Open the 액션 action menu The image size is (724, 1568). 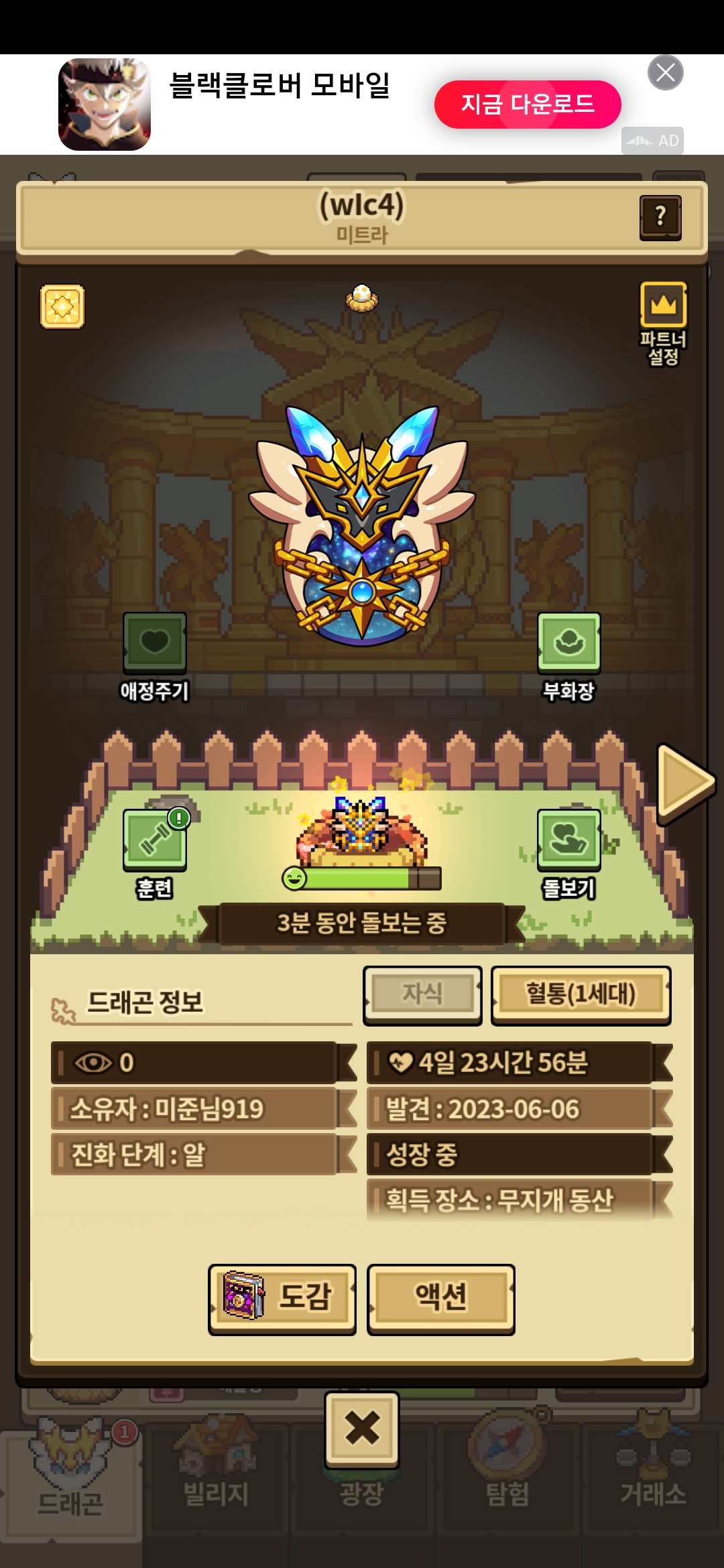pos(440,1299)
